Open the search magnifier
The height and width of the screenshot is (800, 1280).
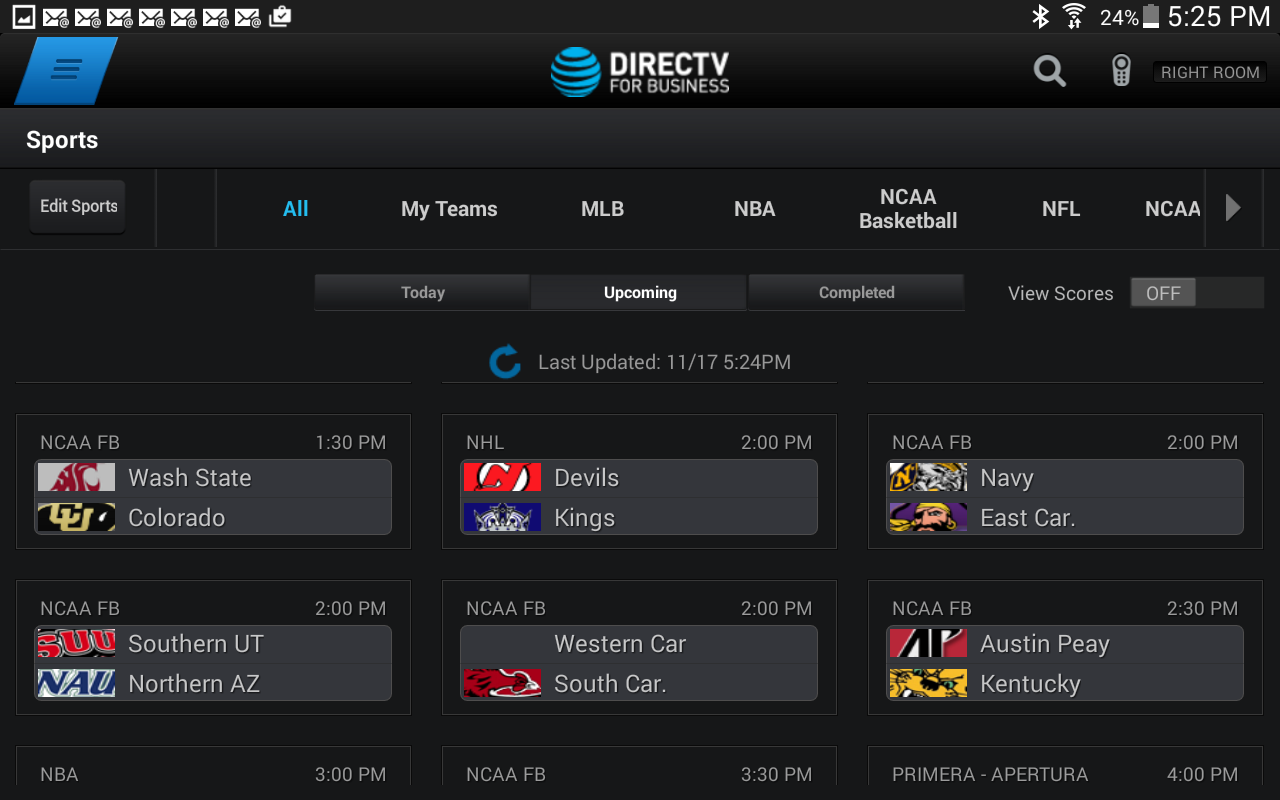click(x=1049, y=71)
